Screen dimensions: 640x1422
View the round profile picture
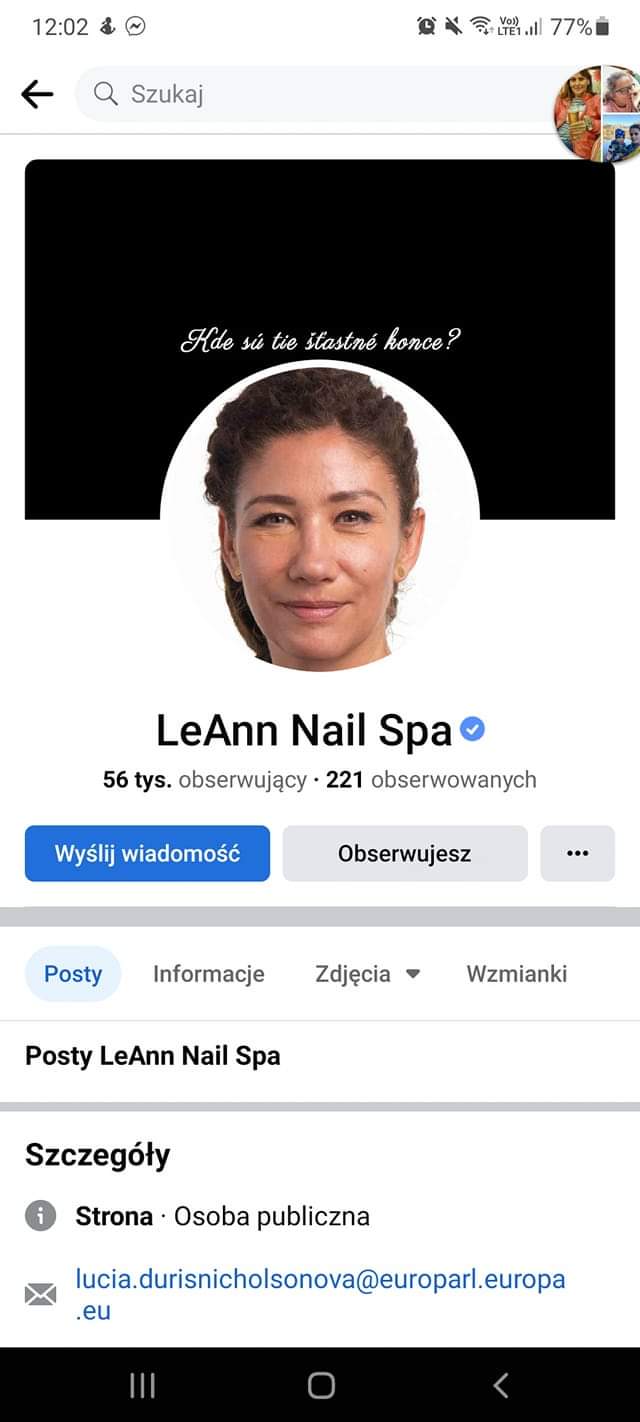(x=320, y=516)
